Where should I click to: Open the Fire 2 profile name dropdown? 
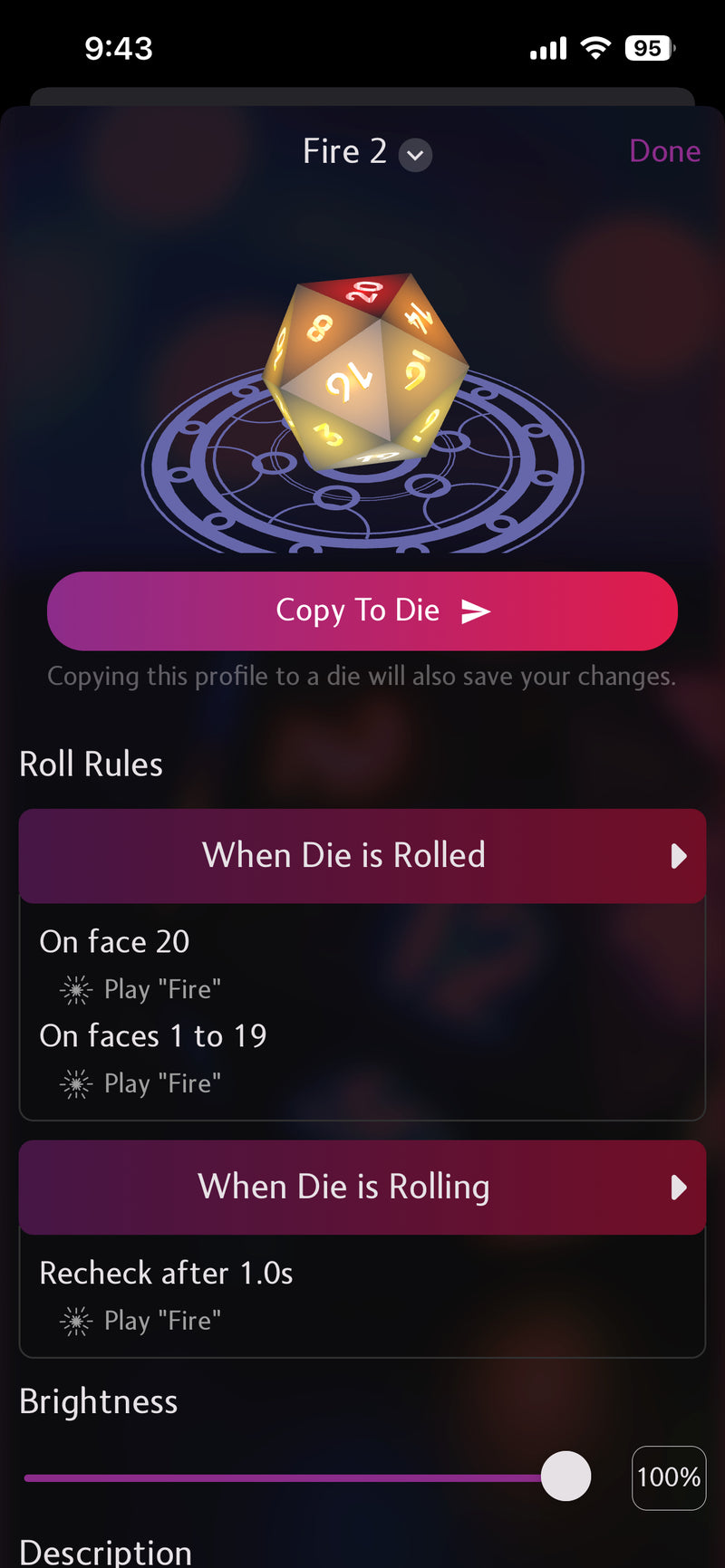pyautogui.click(x=415, y=155)
